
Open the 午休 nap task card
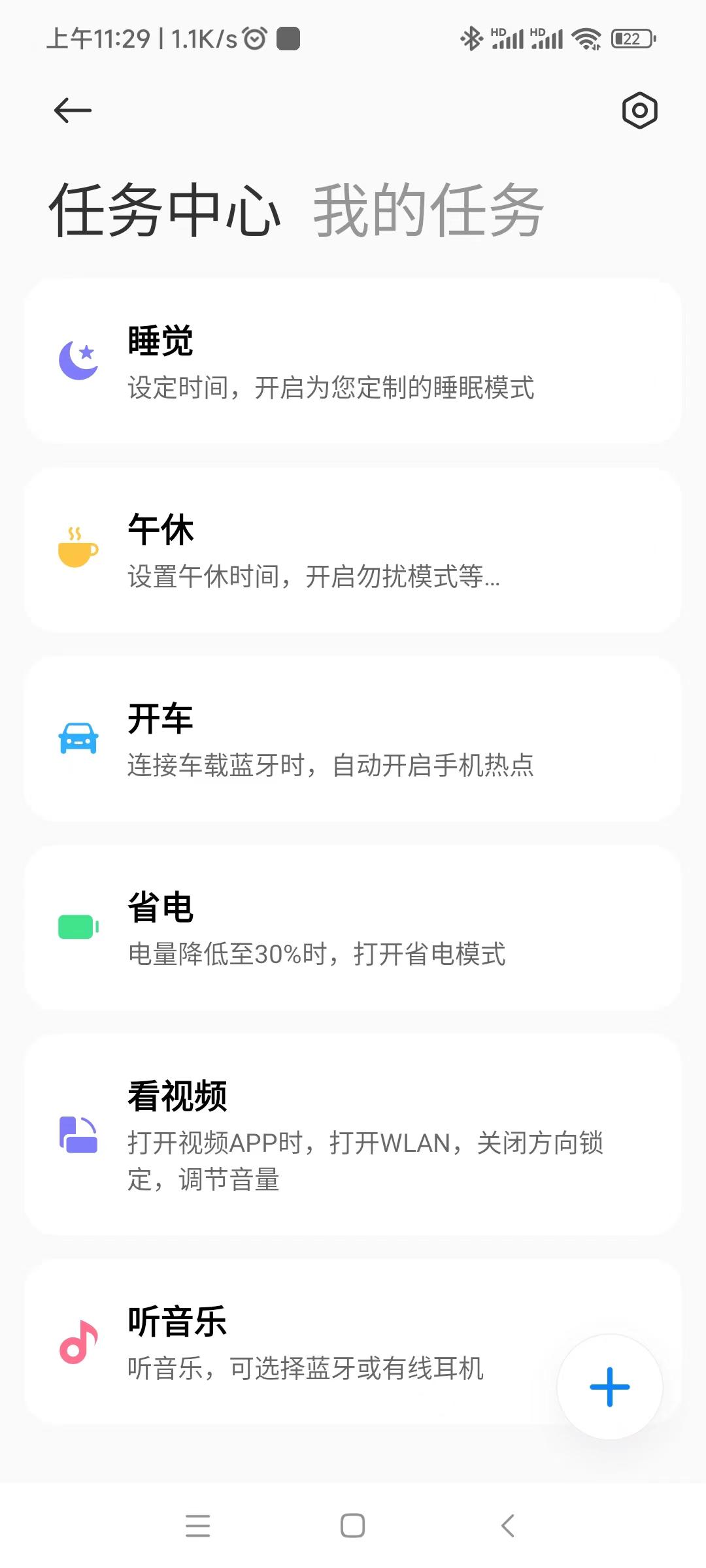tap(353, 550)
